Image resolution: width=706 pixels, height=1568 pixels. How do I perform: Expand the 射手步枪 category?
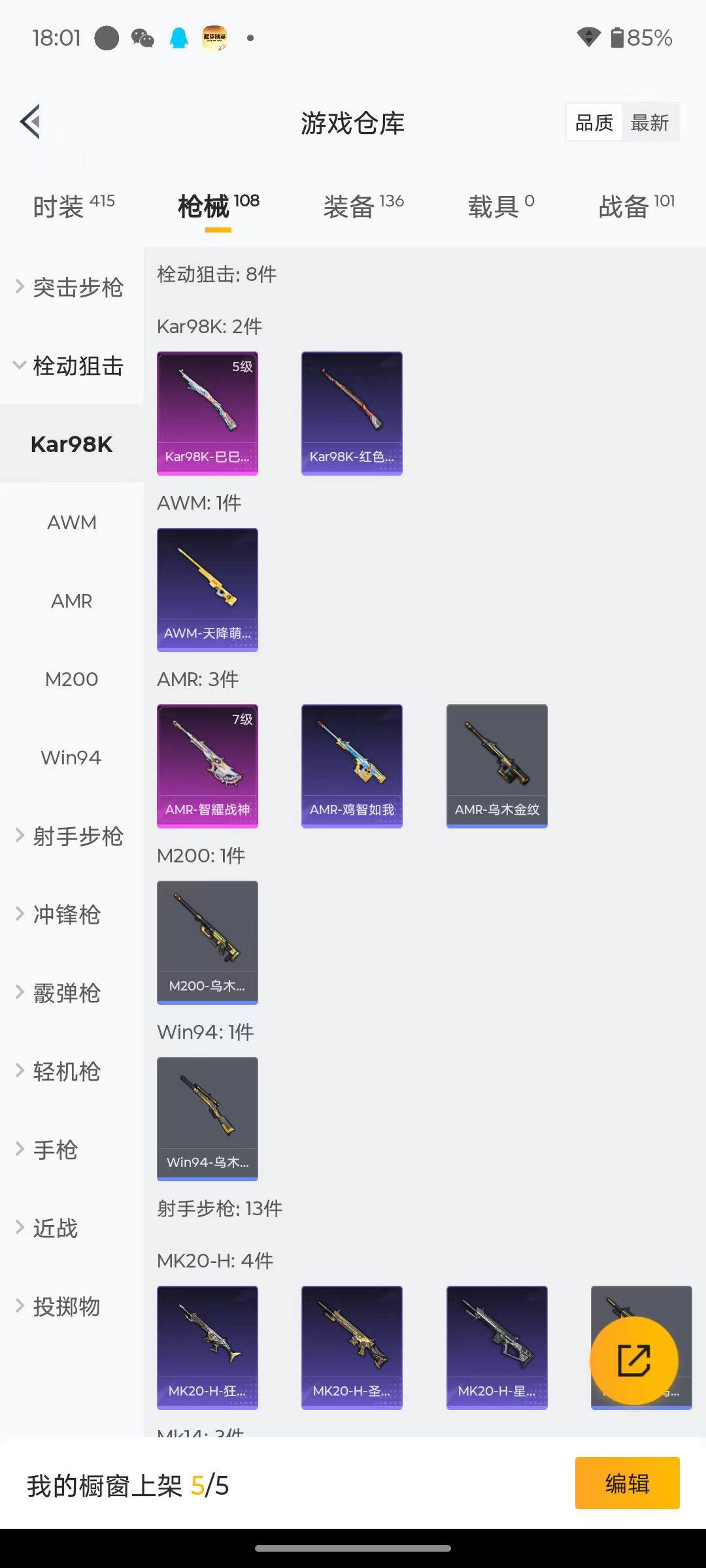tap(71, 836)
